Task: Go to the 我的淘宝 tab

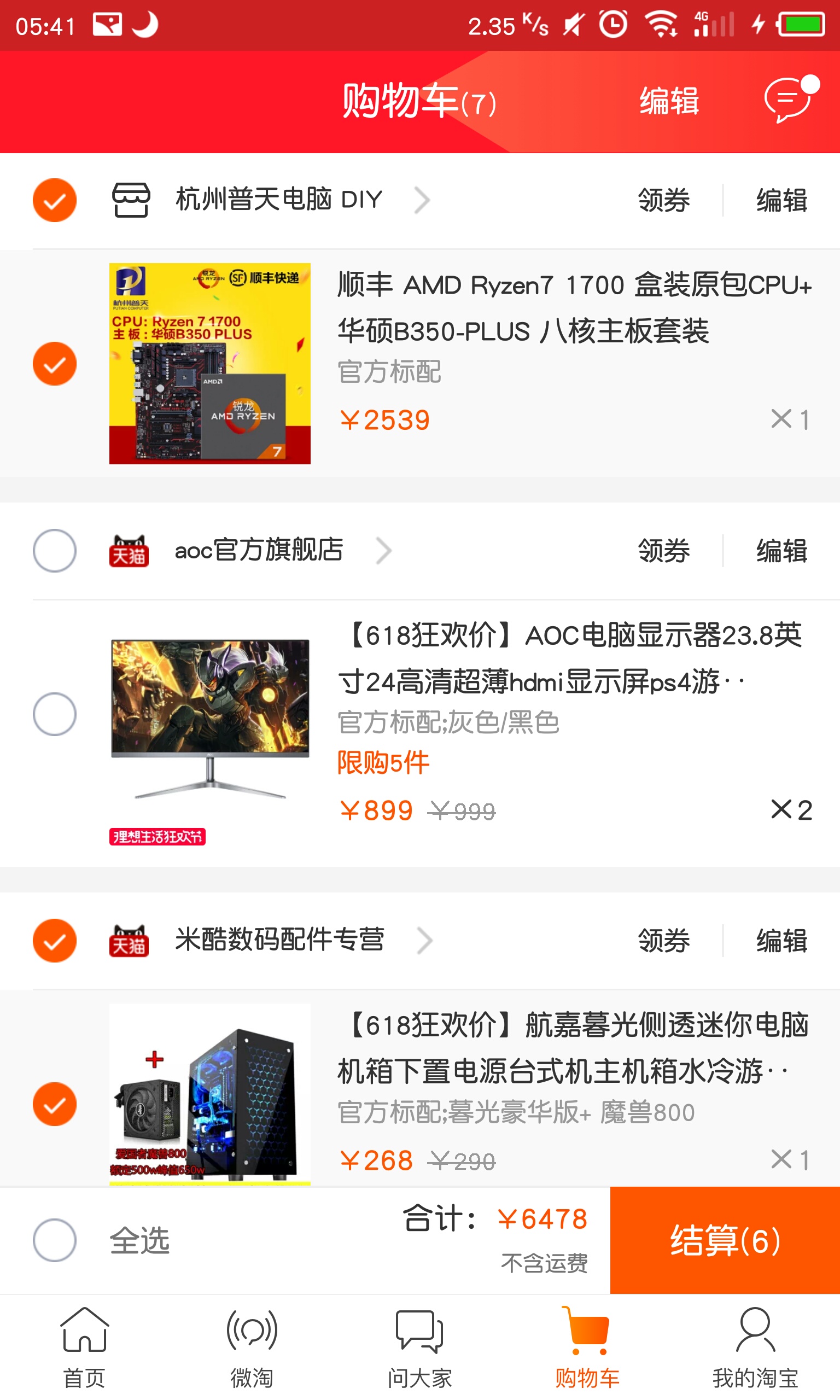Action: tap(755, 1348)
